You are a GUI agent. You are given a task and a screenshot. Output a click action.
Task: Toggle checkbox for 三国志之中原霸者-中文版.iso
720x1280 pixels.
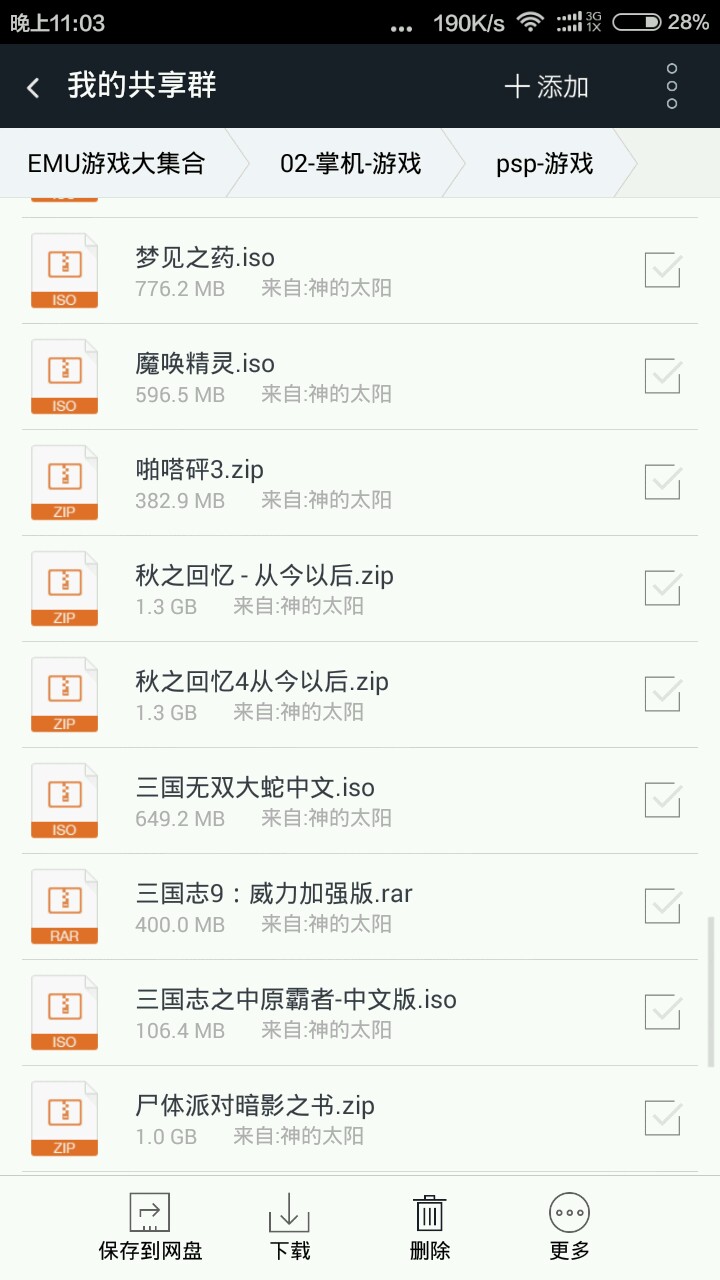[663, 1013]
